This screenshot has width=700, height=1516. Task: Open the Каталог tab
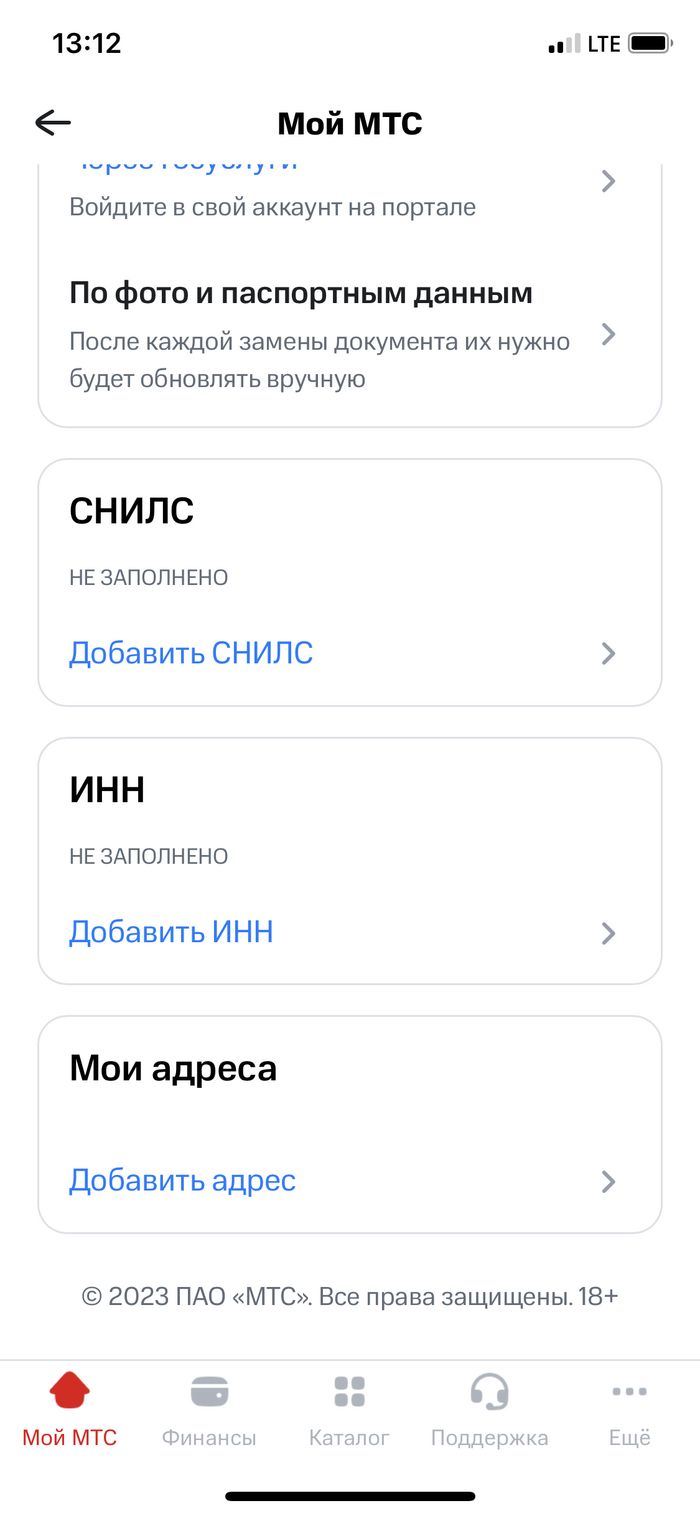[x=349, y=1410]
